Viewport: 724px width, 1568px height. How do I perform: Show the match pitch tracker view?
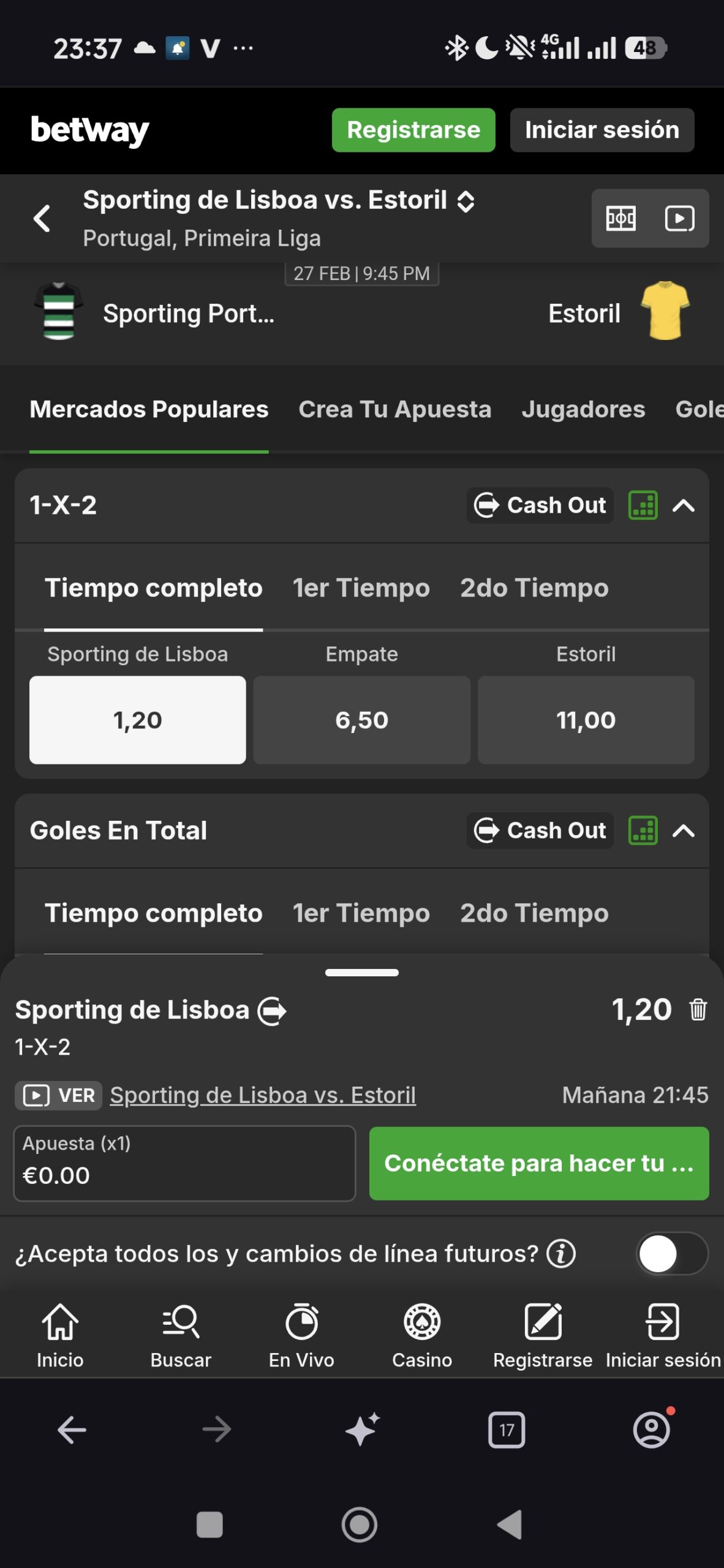620,218
